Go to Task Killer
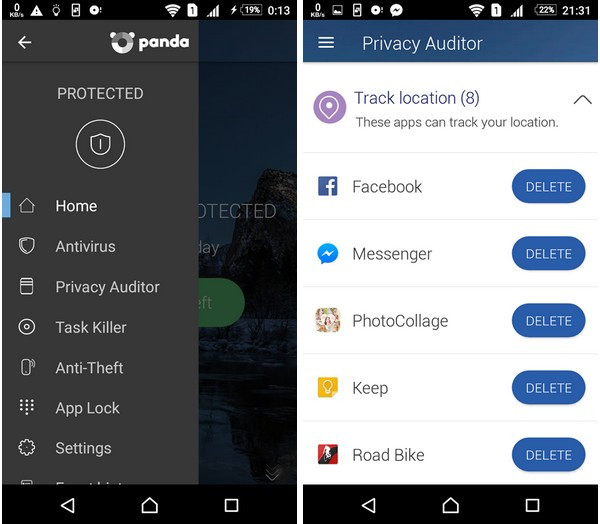Viewport: 600px width, 524px height. [90, 327]
